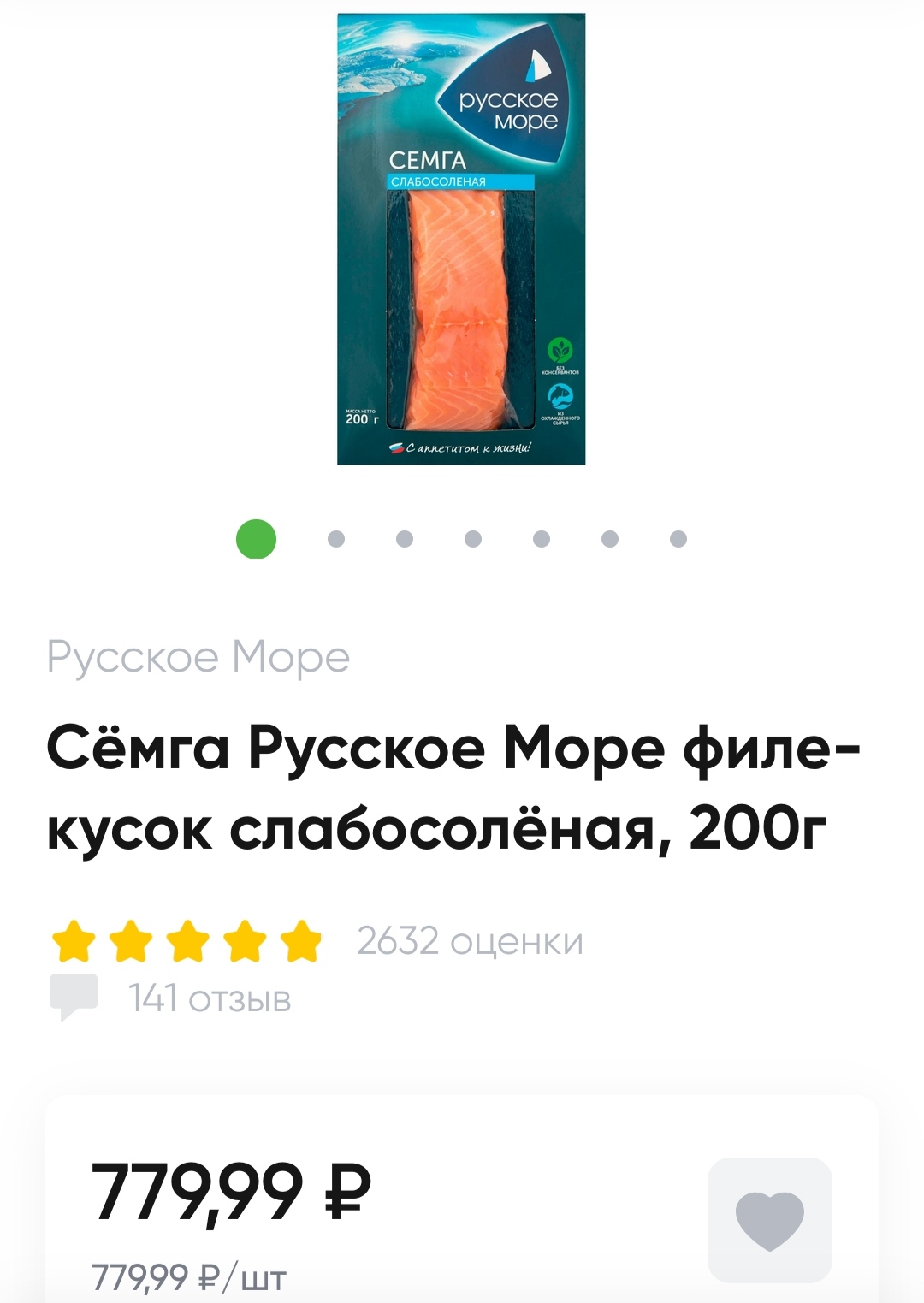The height and width of the screenshot is (1303, 924).
Task: Open the 2632 оценки ratings
Action: 470,941
